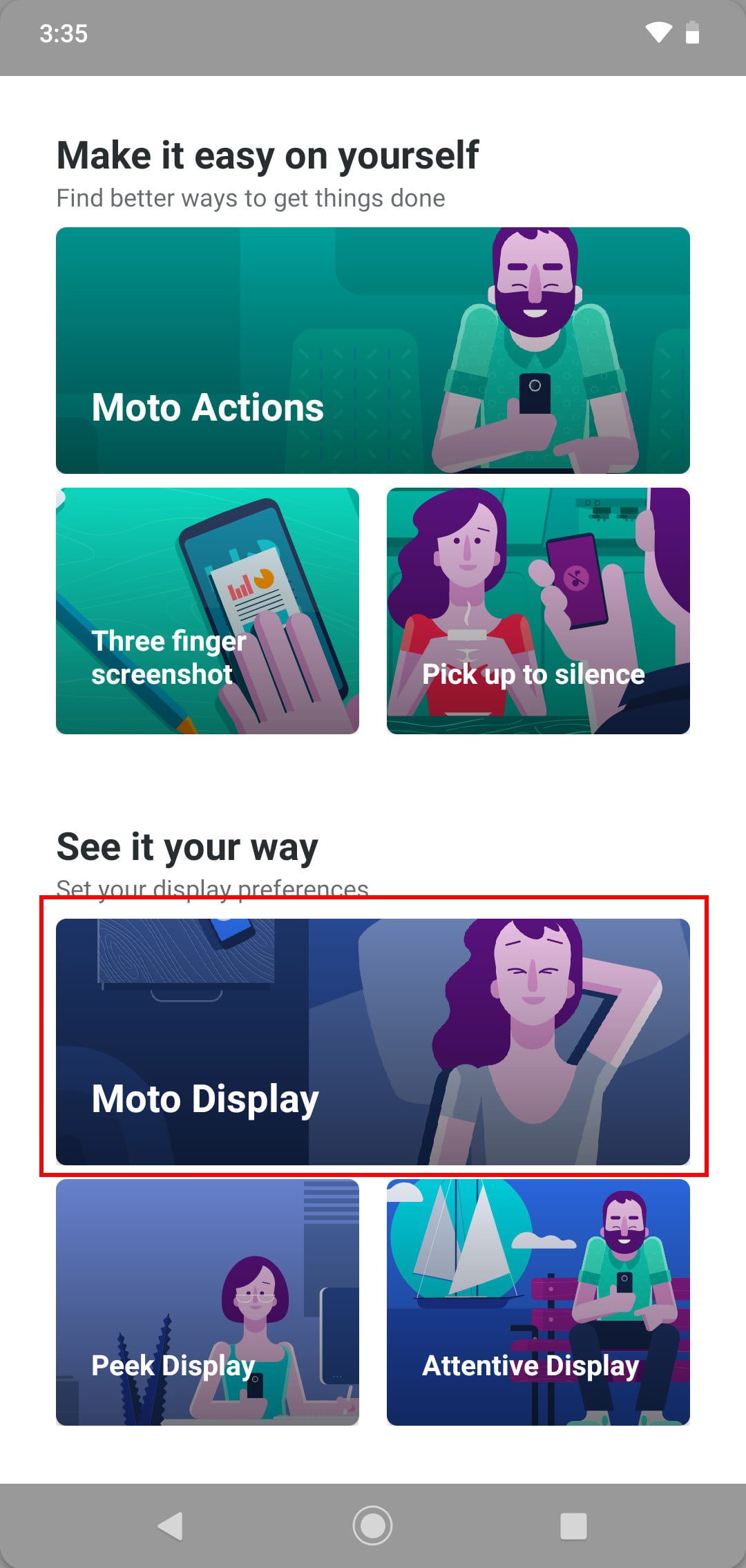The width and height of the screenshot is (746, 1568).
Task: Choose the Attentive Display tile
Action: 538,1302
